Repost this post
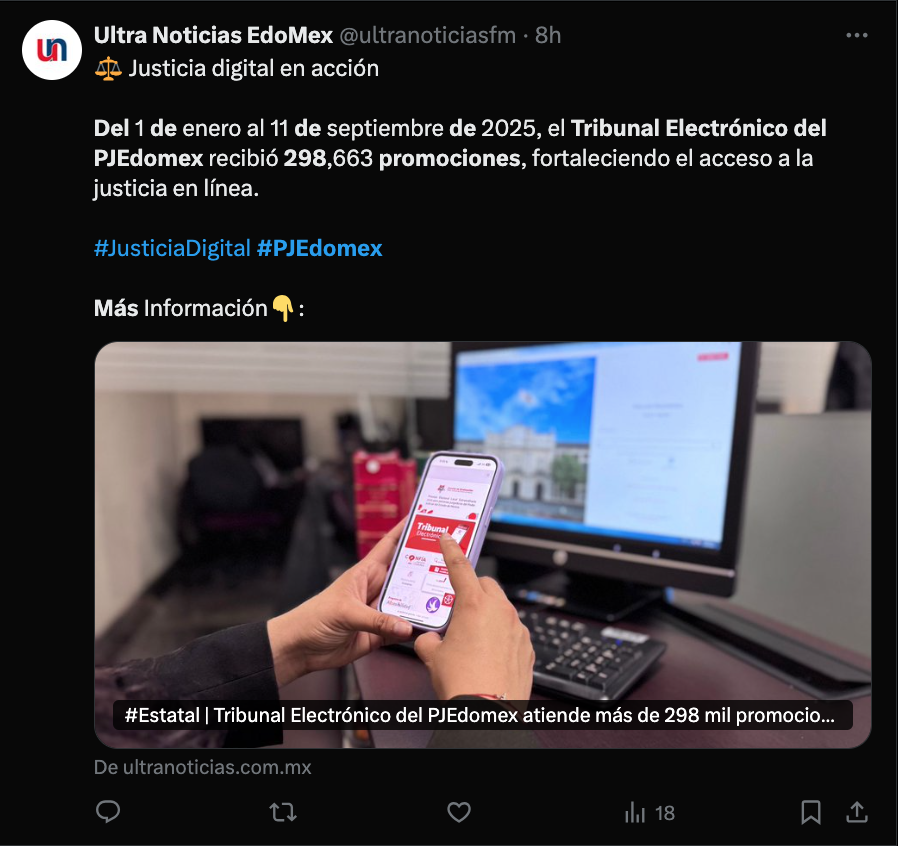This screenshot has width=898, height=846. (283, 812)
